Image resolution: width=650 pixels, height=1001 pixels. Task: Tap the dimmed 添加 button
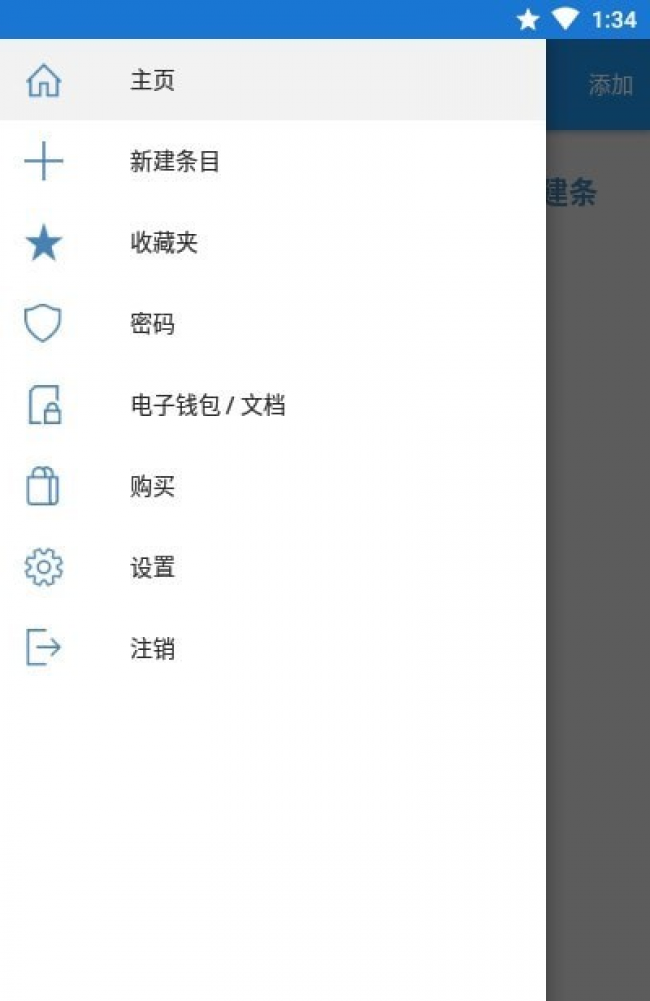pos(610,86)
